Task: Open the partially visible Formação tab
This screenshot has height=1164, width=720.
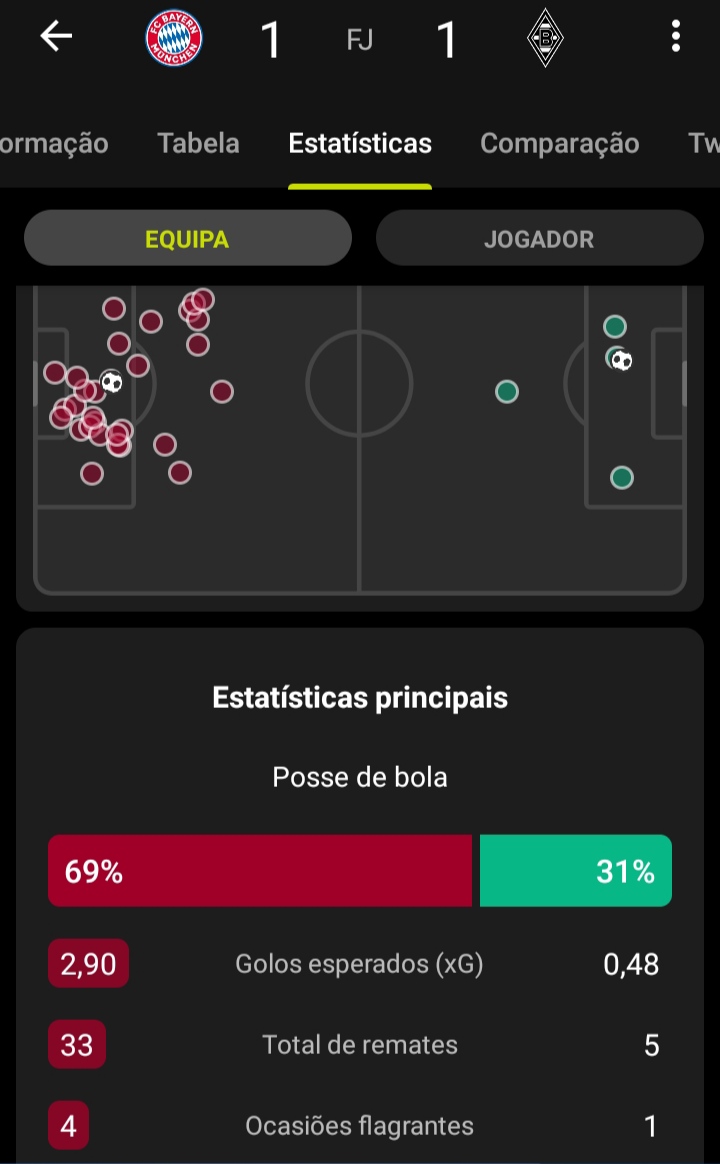Action: (52, 143)
